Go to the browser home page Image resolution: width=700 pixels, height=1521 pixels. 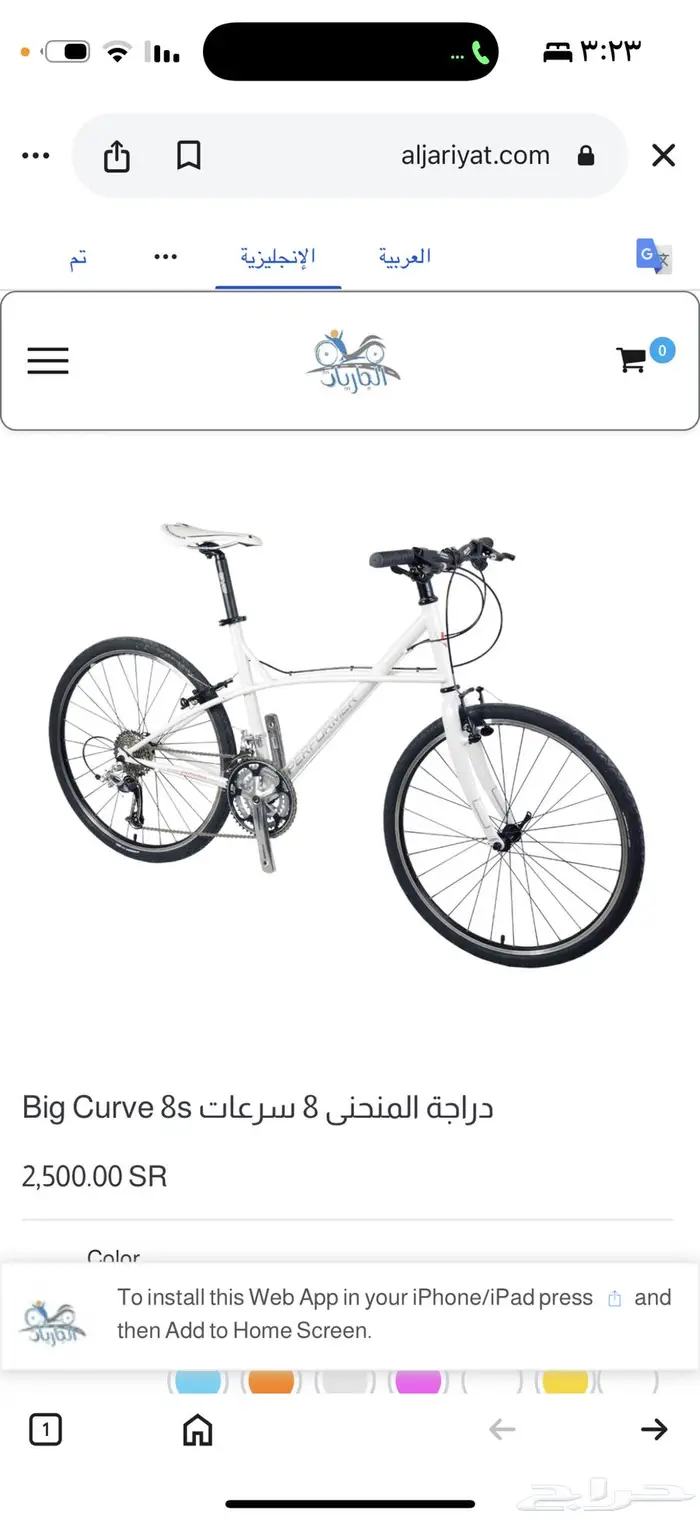(198, 1430)
